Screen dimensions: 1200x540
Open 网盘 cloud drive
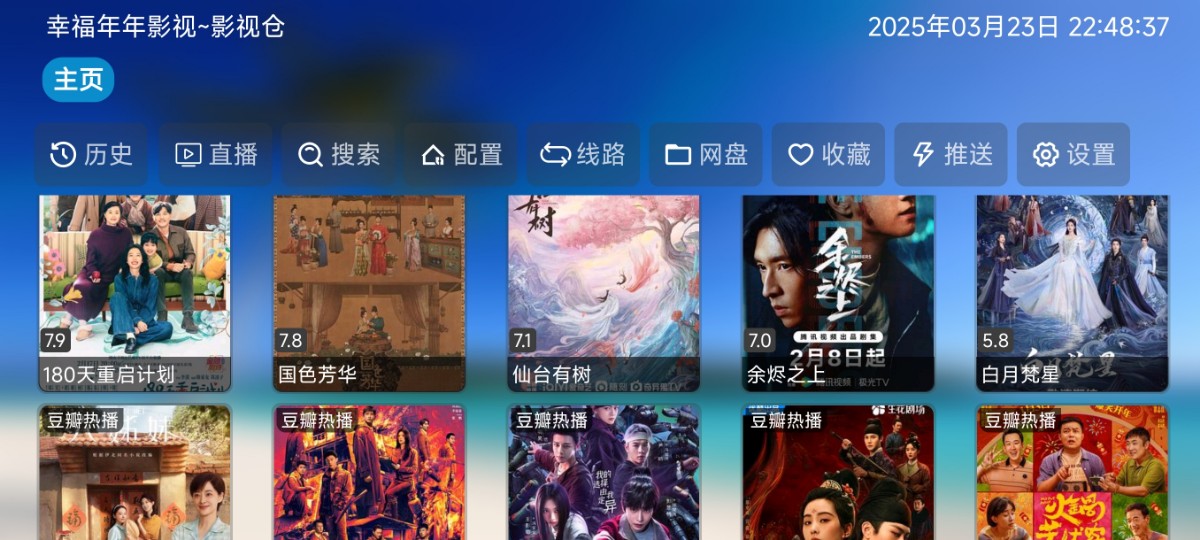pyautogui.click(x=706, y=154)
